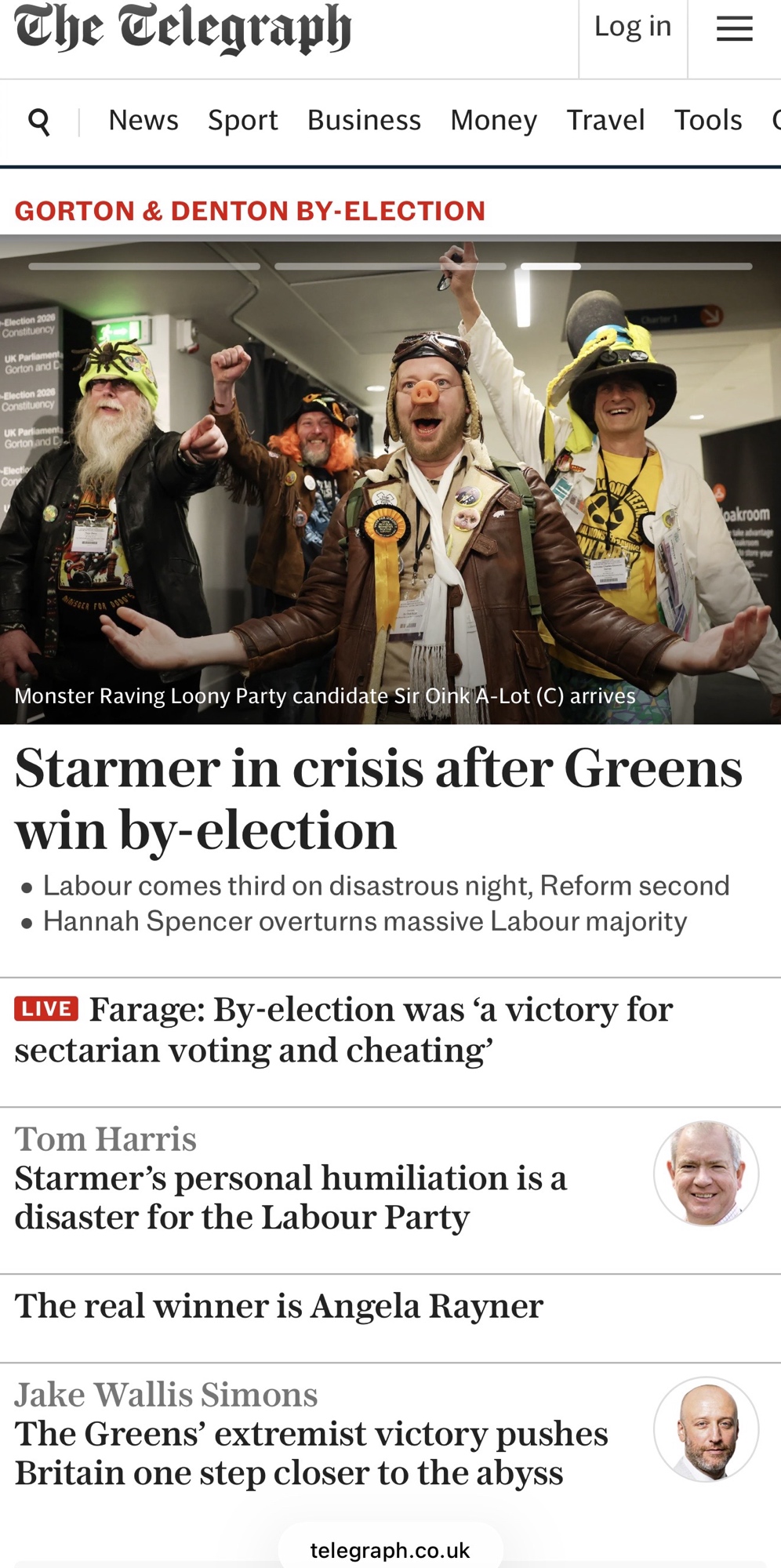
Task: Open 'The real winner is Angela Rayner'
Action: pyautogui.click(x=278, y=1307)
